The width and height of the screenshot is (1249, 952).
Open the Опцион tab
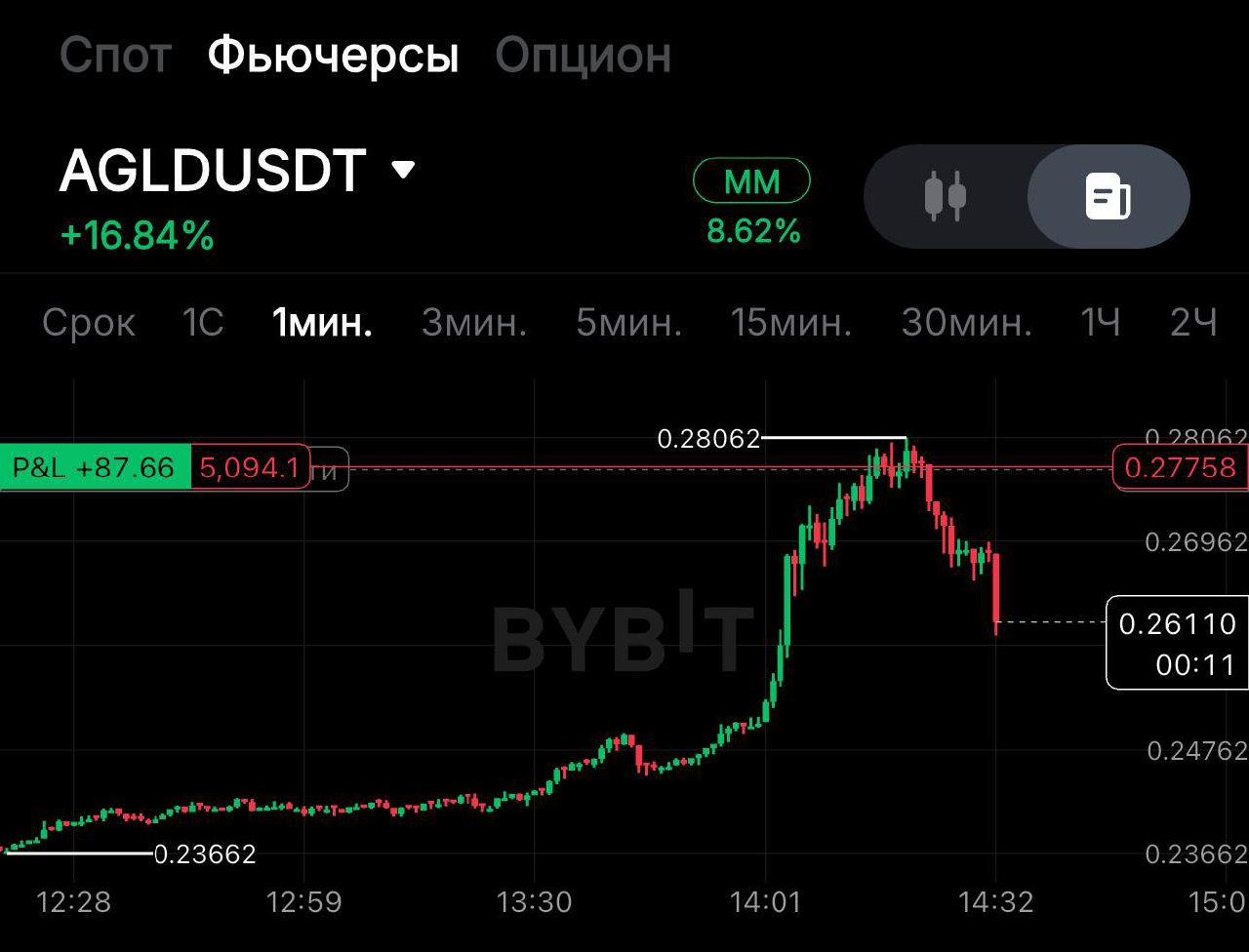point(583,56)
